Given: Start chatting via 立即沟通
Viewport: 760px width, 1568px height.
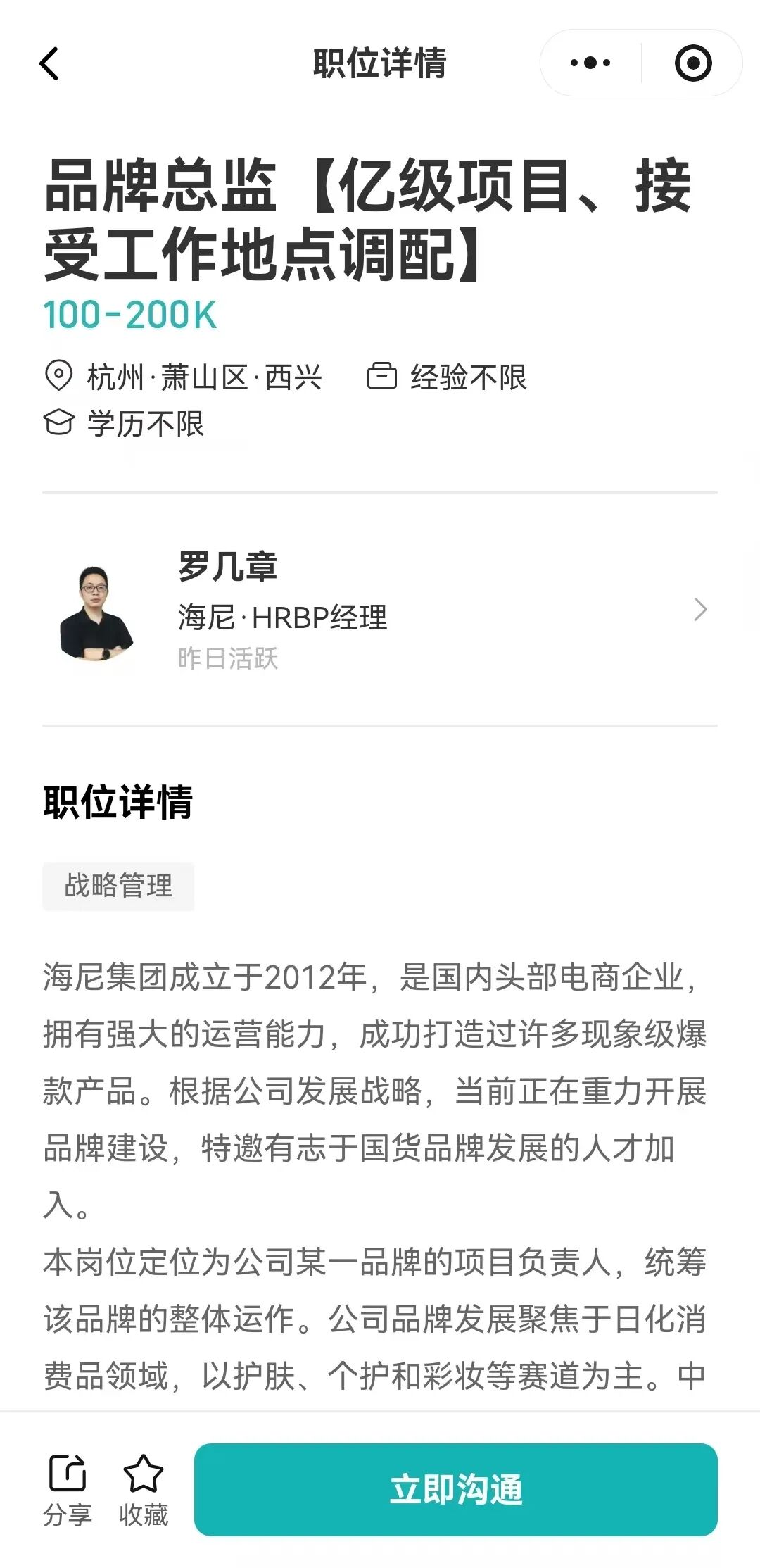Looking at the screenshot, I should [x=455, y=1489].
